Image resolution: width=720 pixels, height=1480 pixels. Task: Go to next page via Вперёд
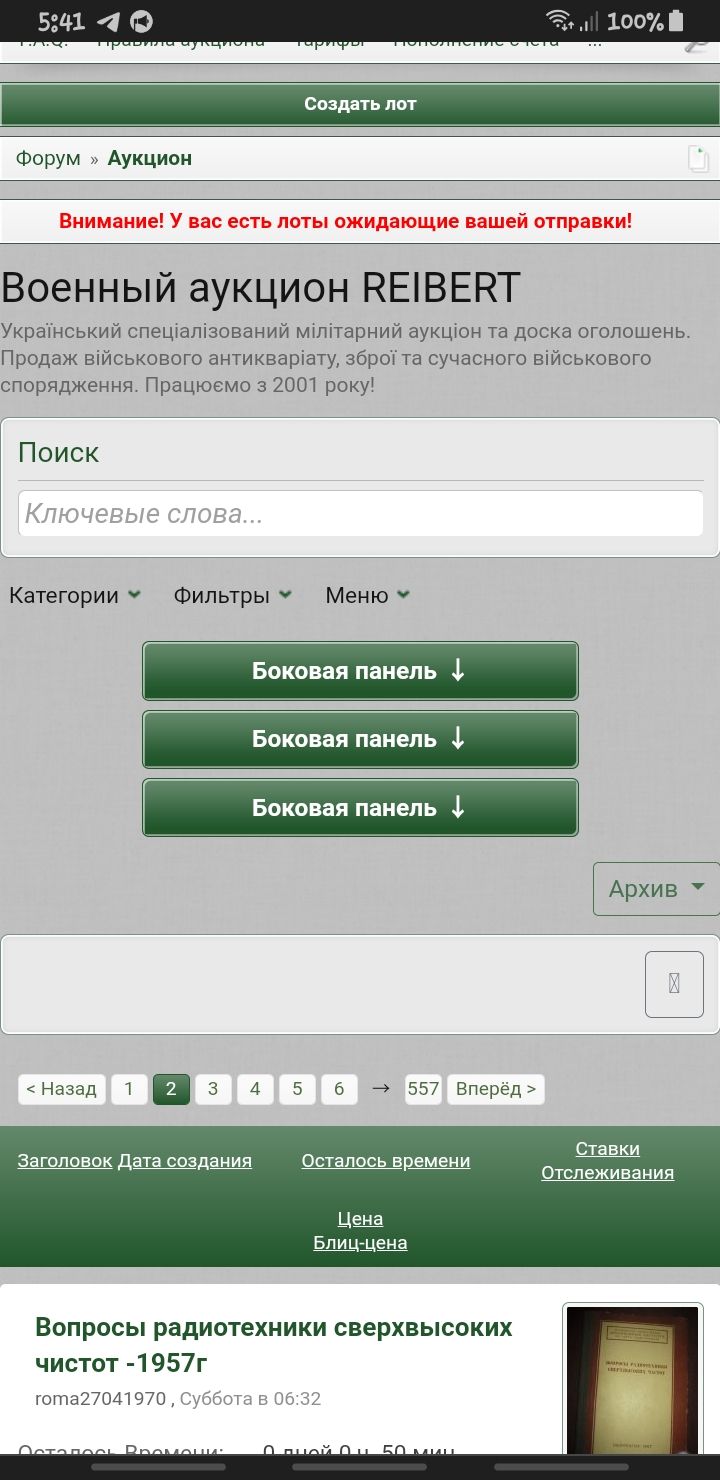[x=496, y=1089]
